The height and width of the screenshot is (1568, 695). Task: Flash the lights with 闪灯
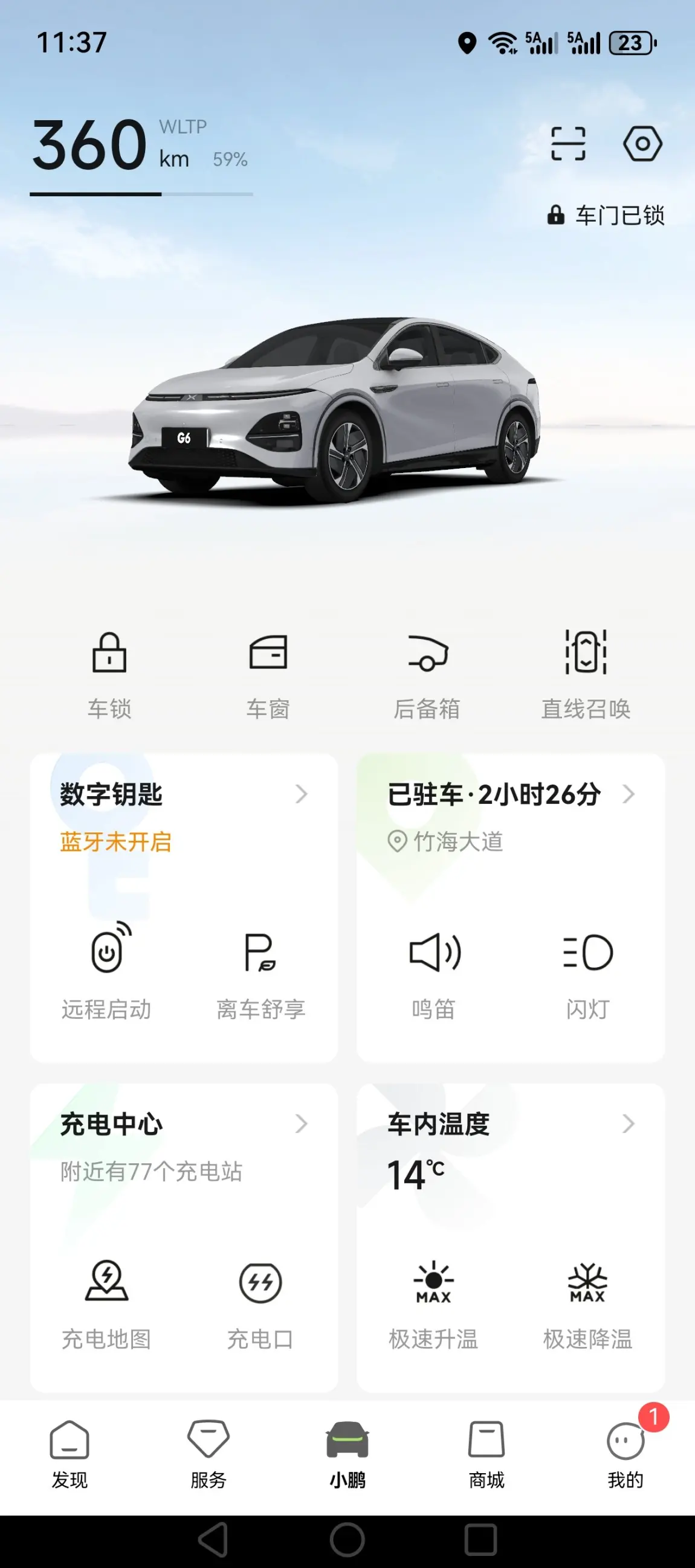588,971
